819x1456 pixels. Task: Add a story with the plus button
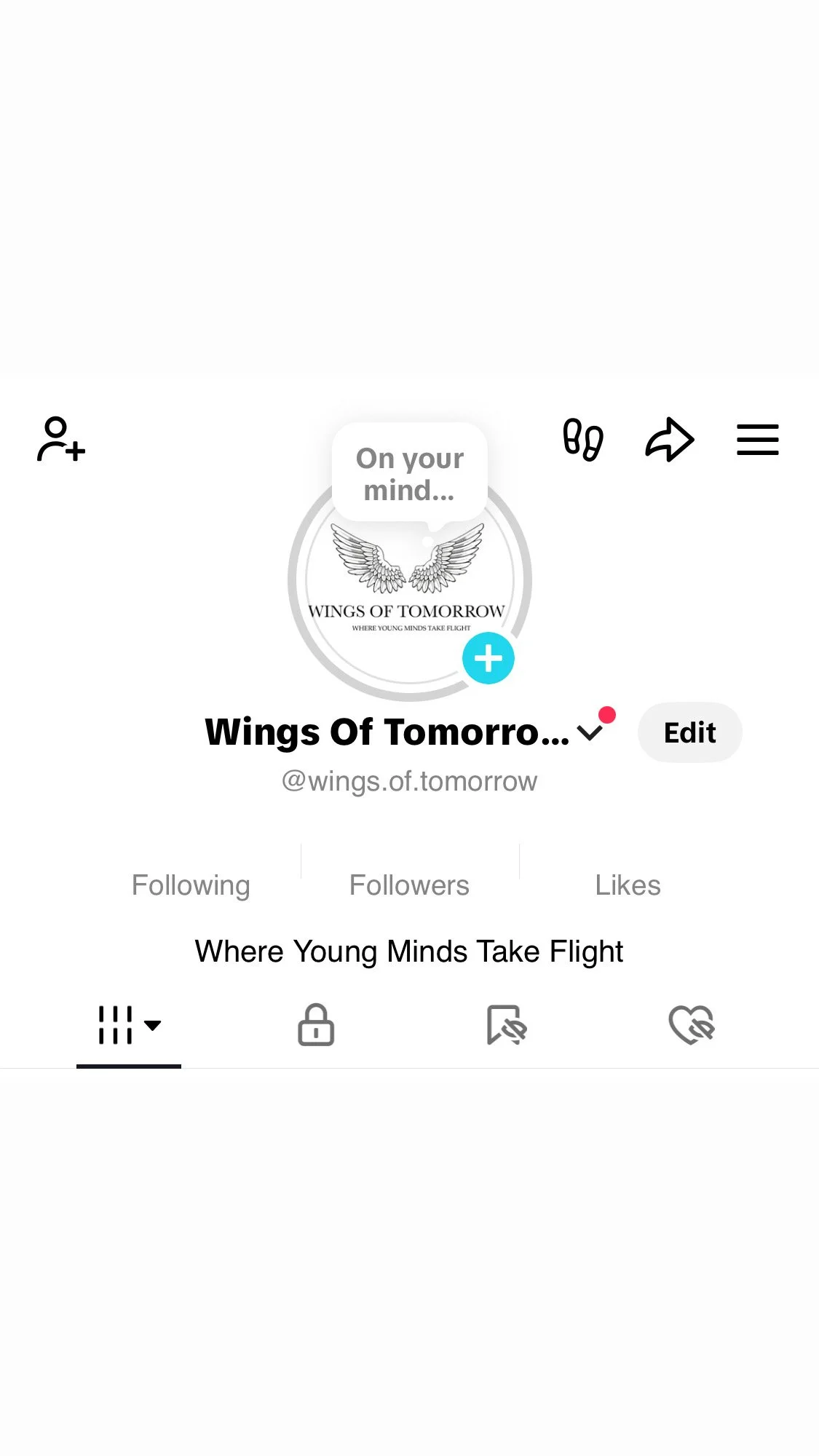click(x=488, y=658)
